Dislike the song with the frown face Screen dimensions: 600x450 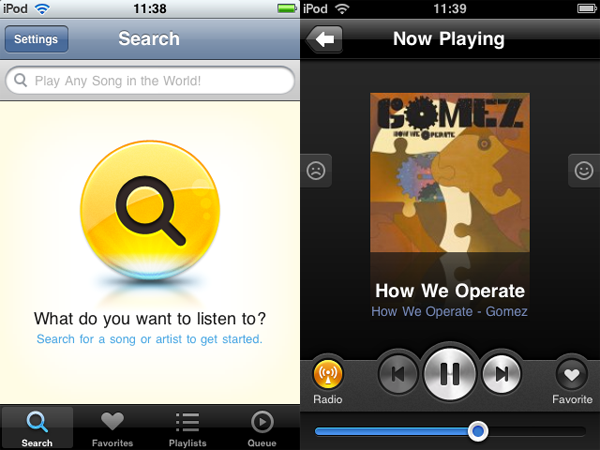(315, 170)
